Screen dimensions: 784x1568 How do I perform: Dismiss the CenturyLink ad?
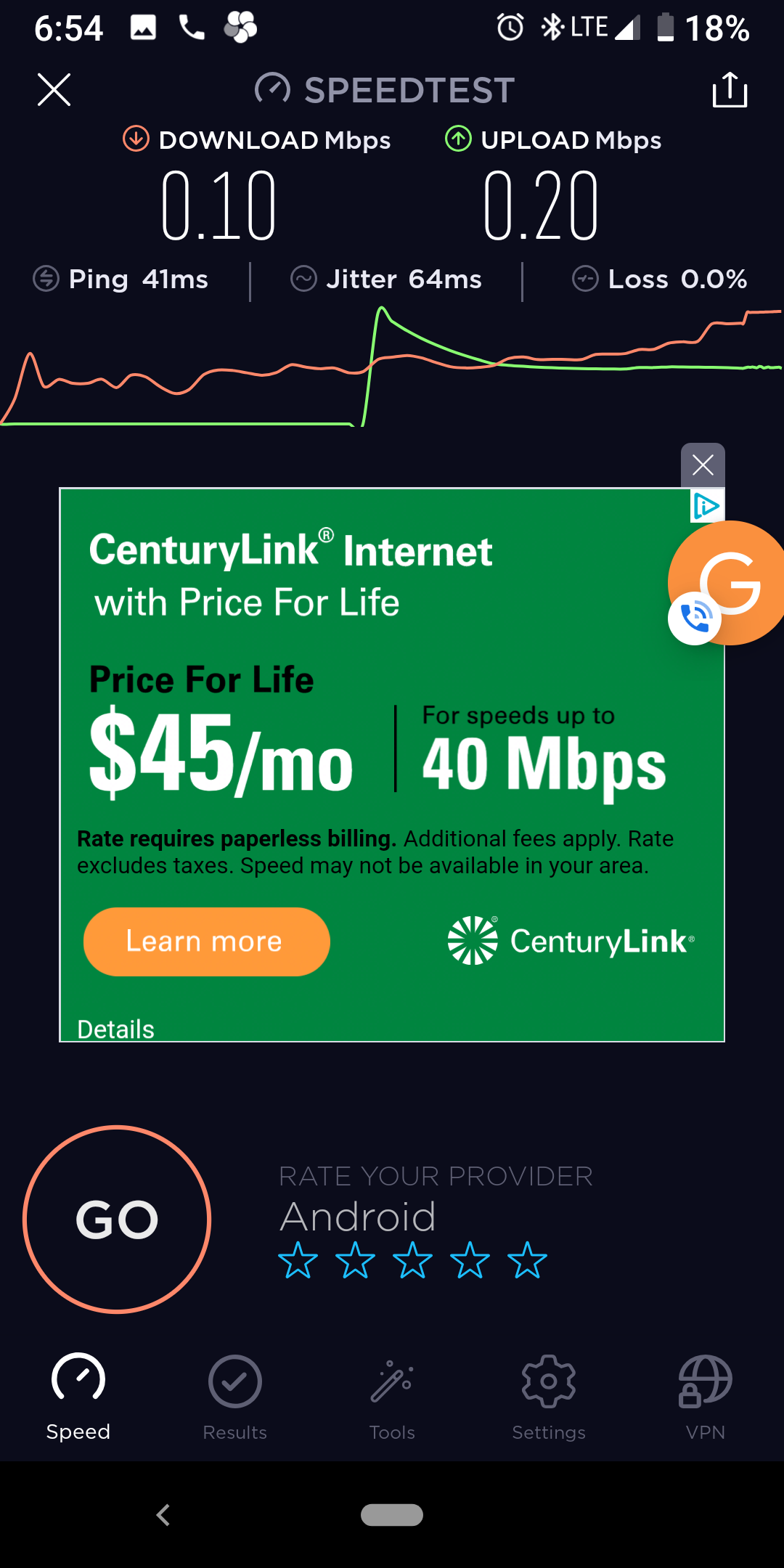[702, 465]
